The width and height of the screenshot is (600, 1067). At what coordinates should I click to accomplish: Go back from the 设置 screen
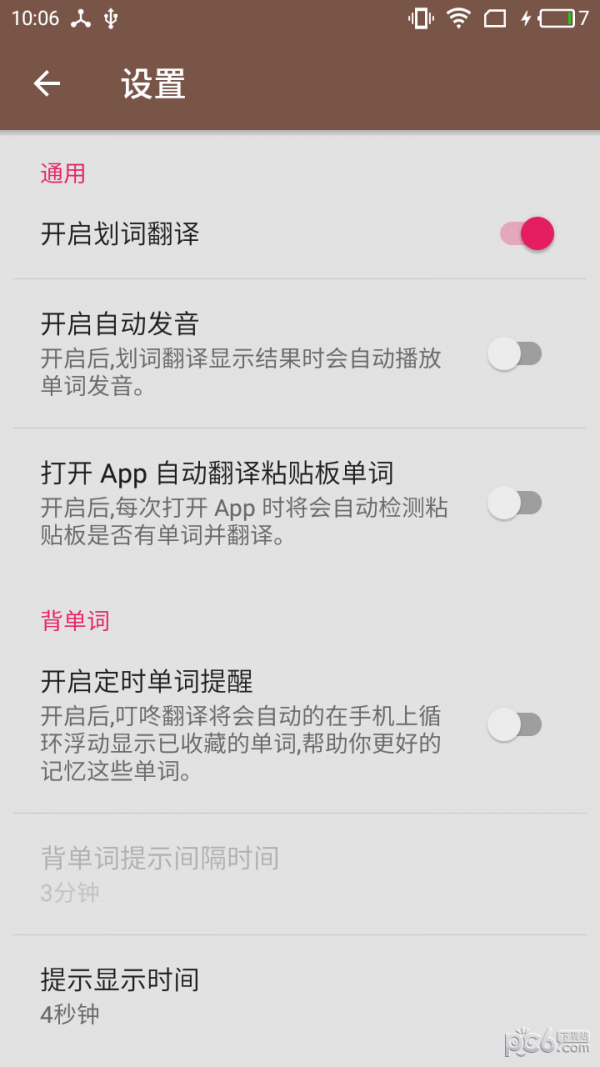(x=47, y=84)
